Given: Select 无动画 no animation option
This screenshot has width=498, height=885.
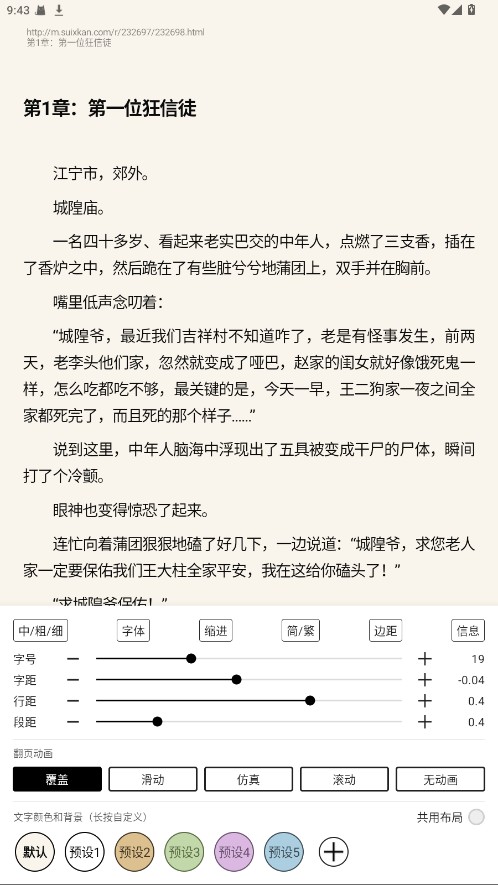Looking at the screenshot, I should point(440,779).
